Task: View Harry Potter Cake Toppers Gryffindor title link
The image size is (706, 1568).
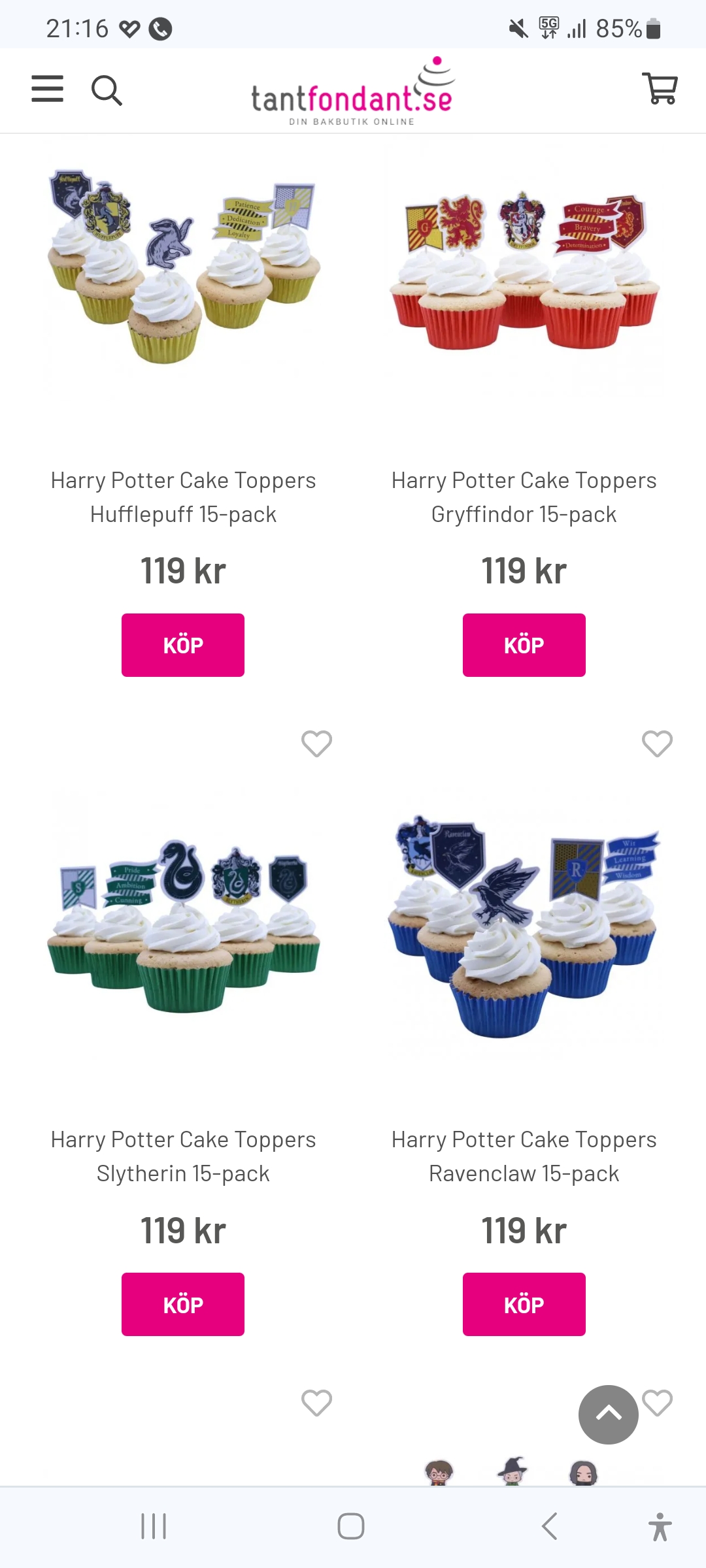Action: tap(524, 497)
